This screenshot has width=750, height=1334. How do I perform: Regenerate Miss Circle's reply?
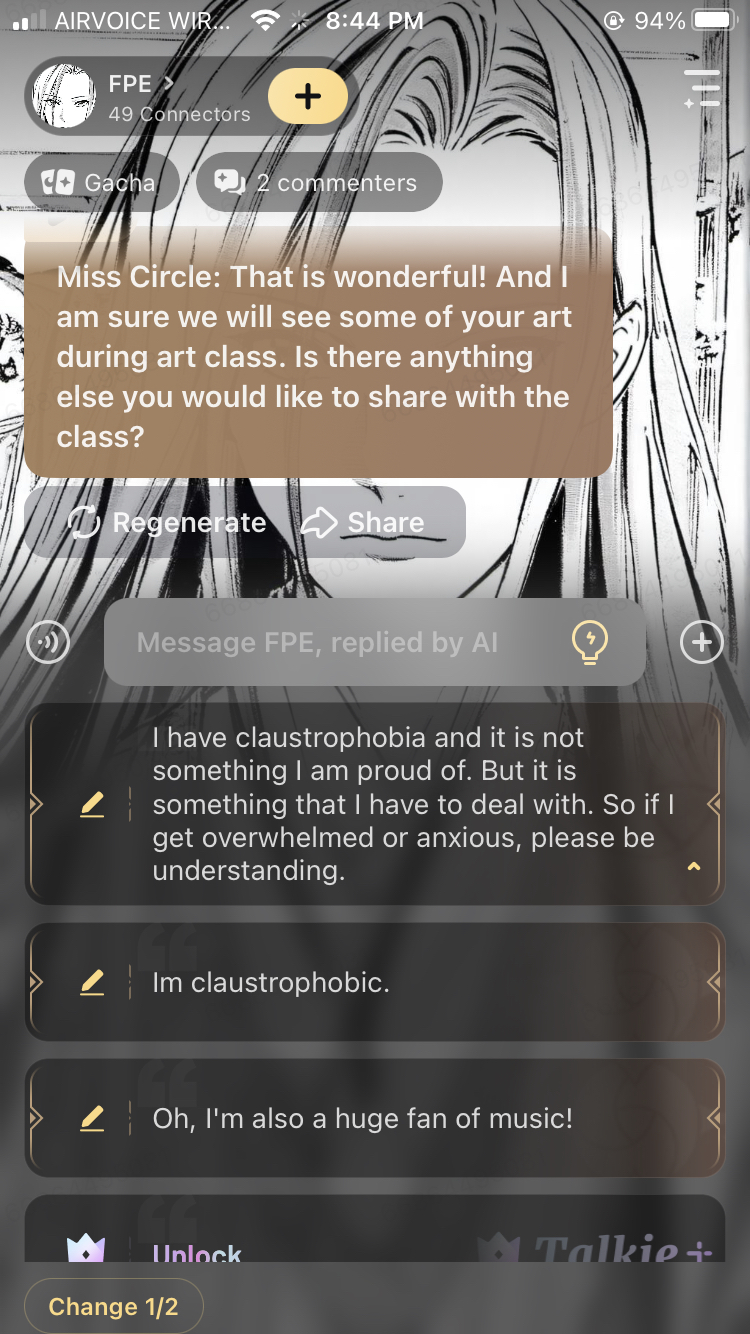(x=167, y=522)
